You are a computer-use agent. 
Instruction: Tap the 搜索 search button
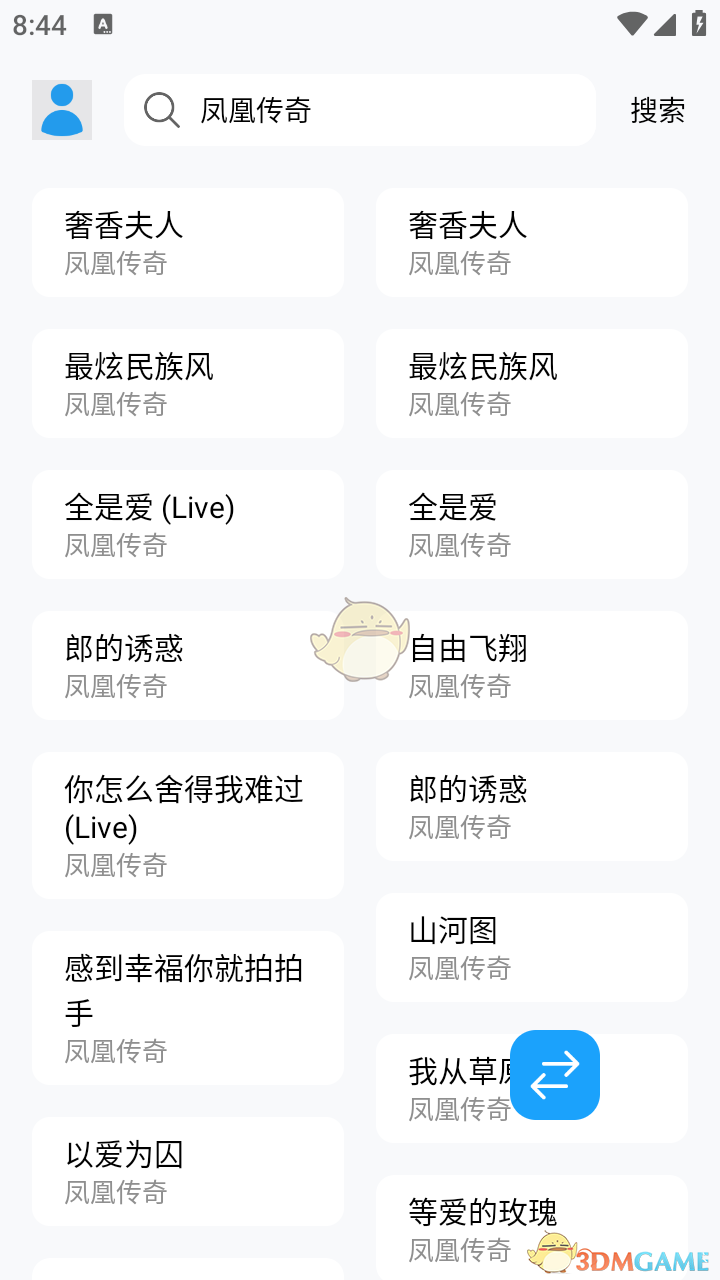coord(657,110)
